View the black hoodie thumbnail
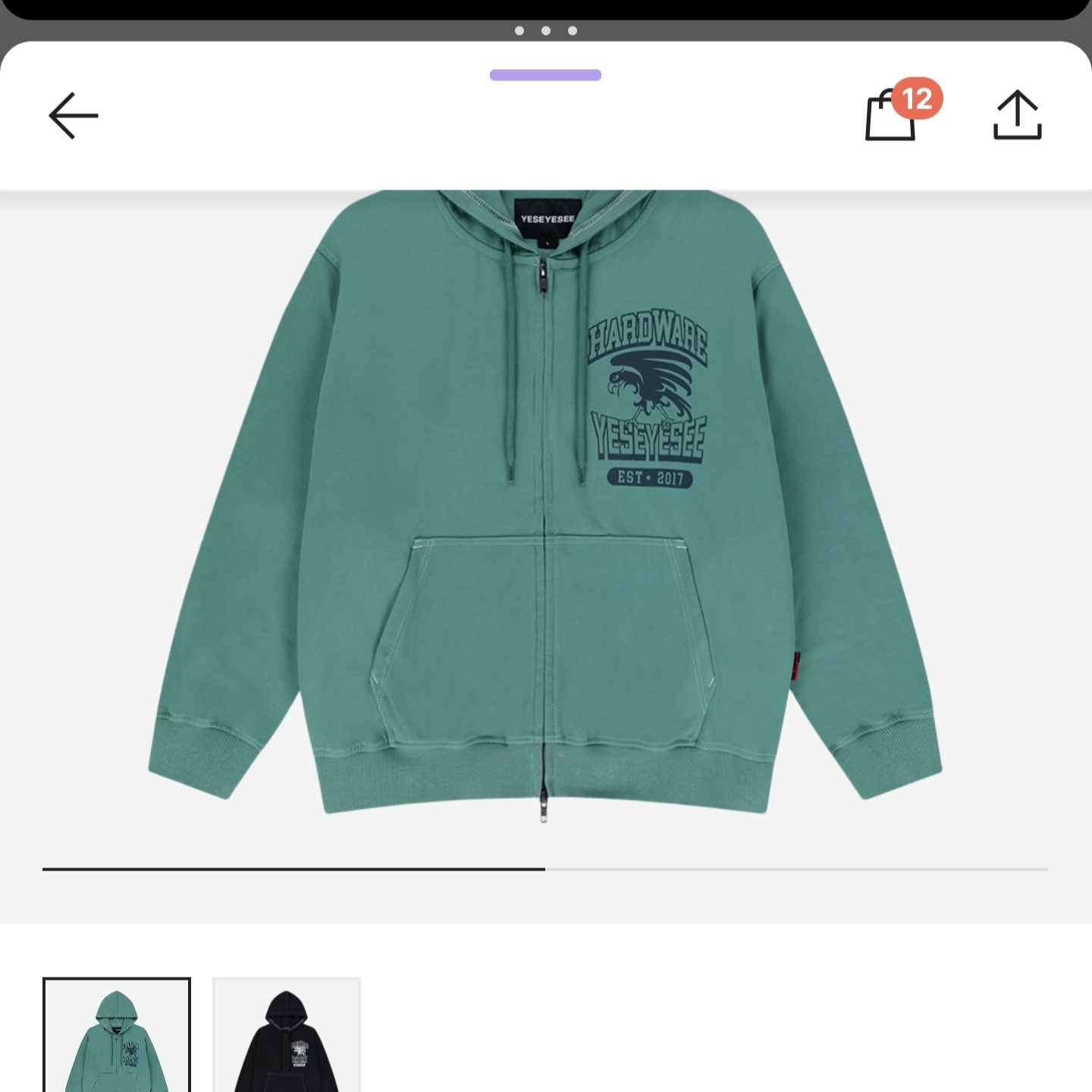Screen dimensions: 1092x1092 coord(286,1036)
